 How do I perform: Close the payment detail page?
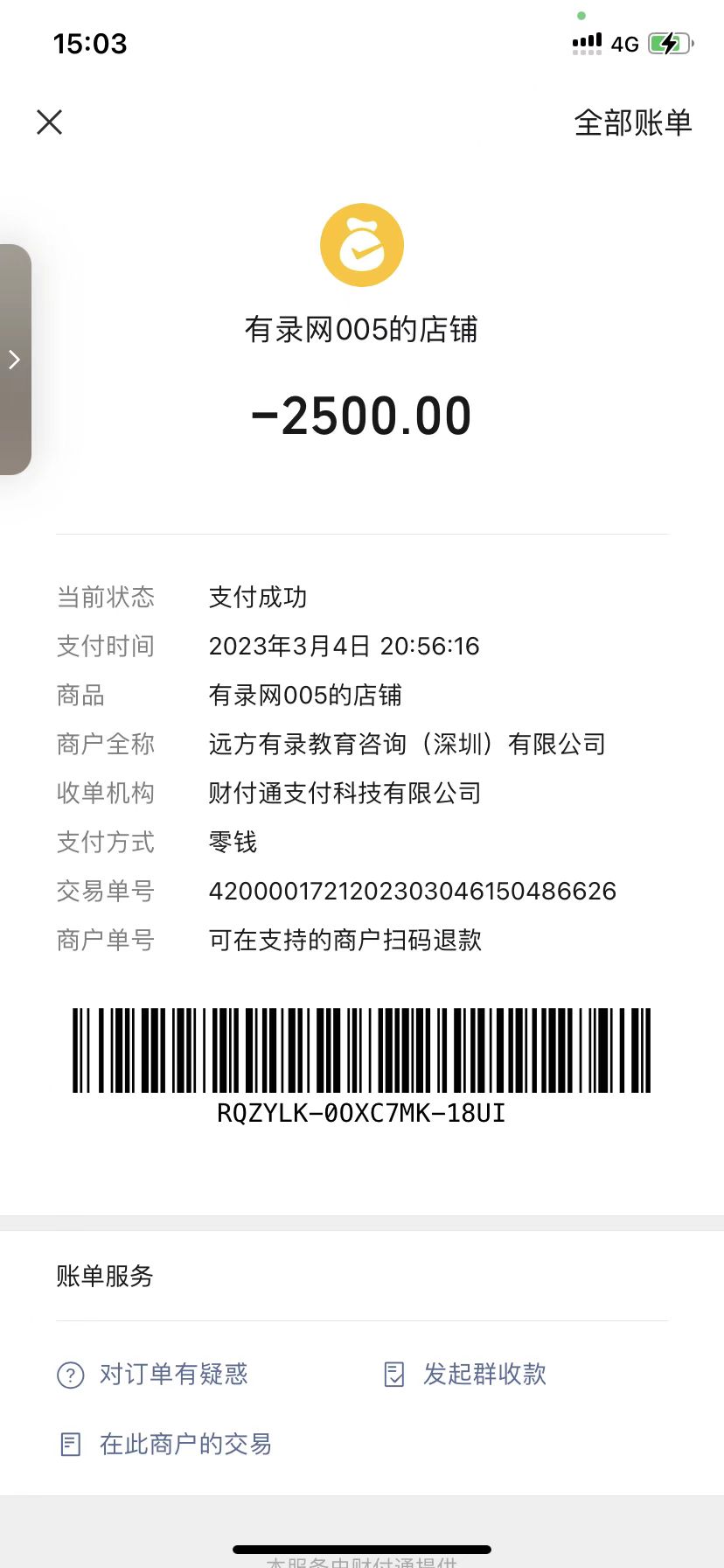50,122
